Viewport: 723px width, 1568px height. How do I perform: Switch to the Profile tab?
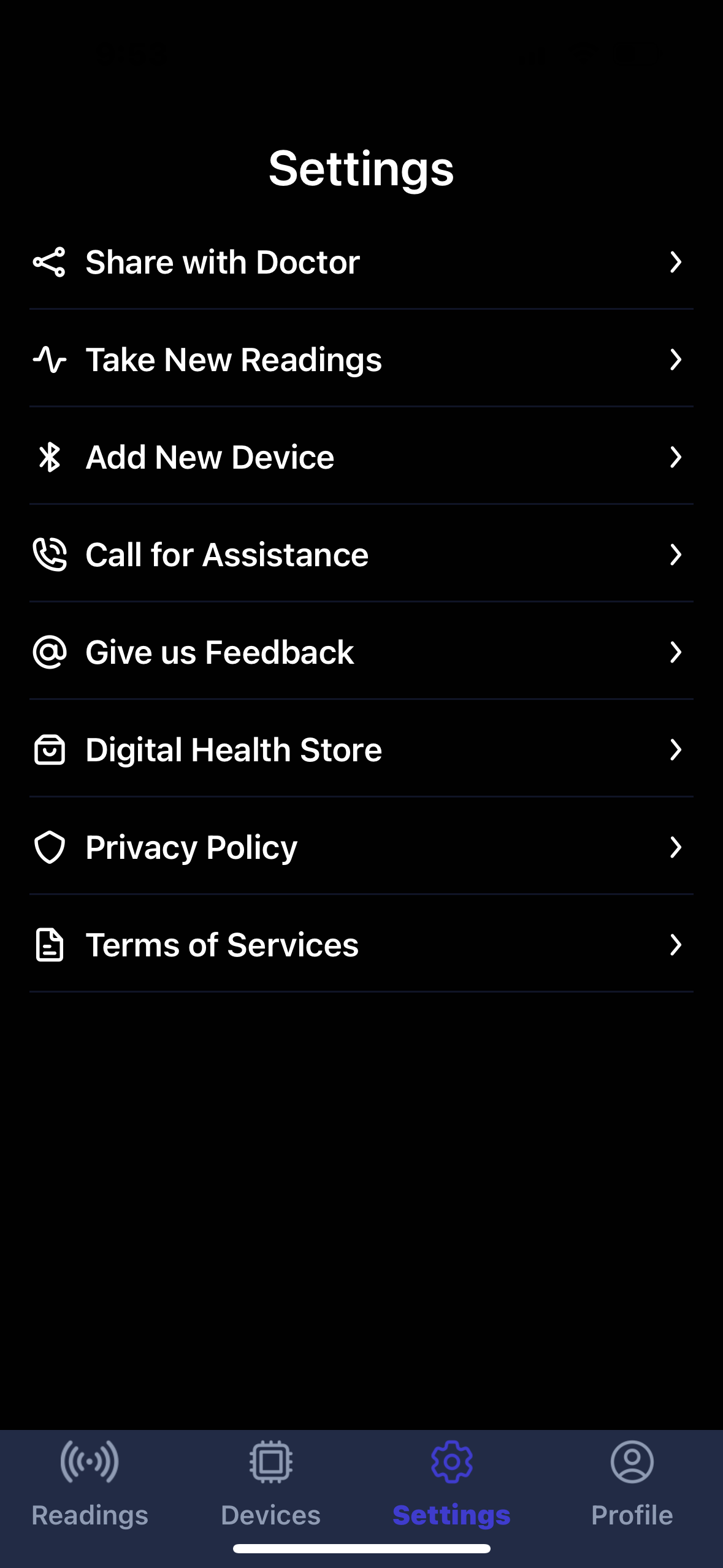(x=632, y=1485)
